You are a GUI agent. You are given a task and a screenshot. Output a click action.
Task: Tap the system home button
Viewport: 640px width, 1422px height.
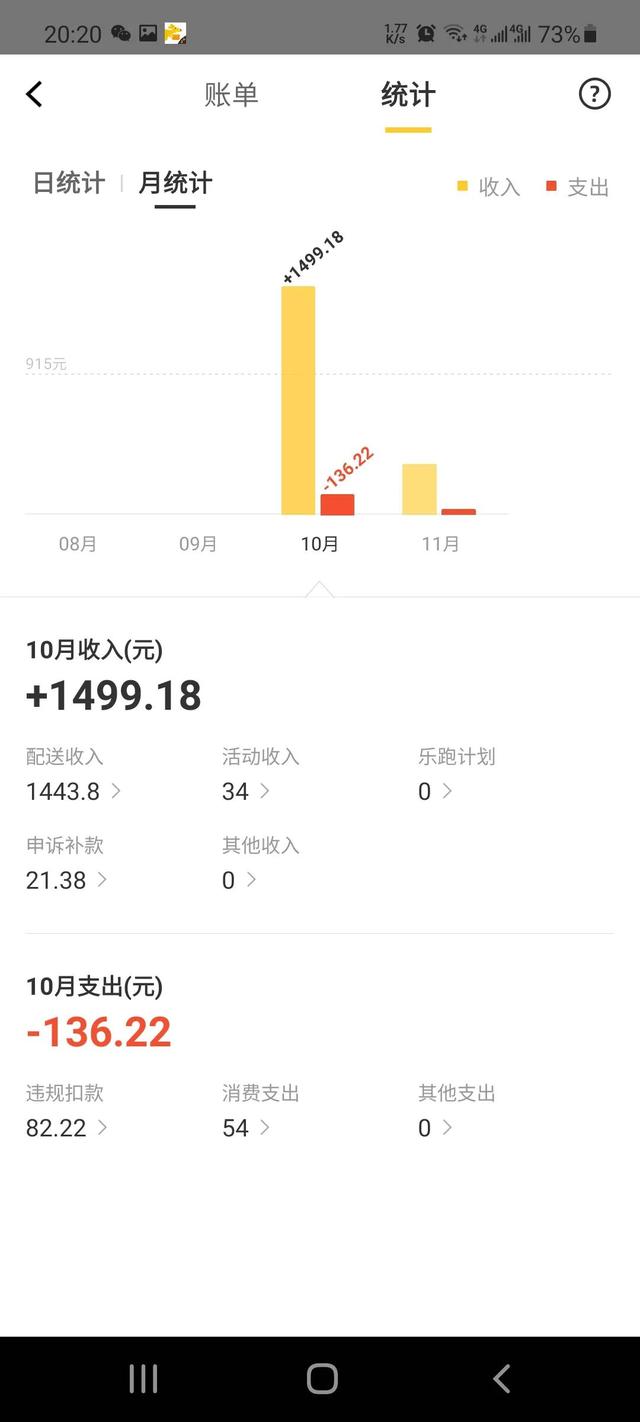tap(322, 1379)
